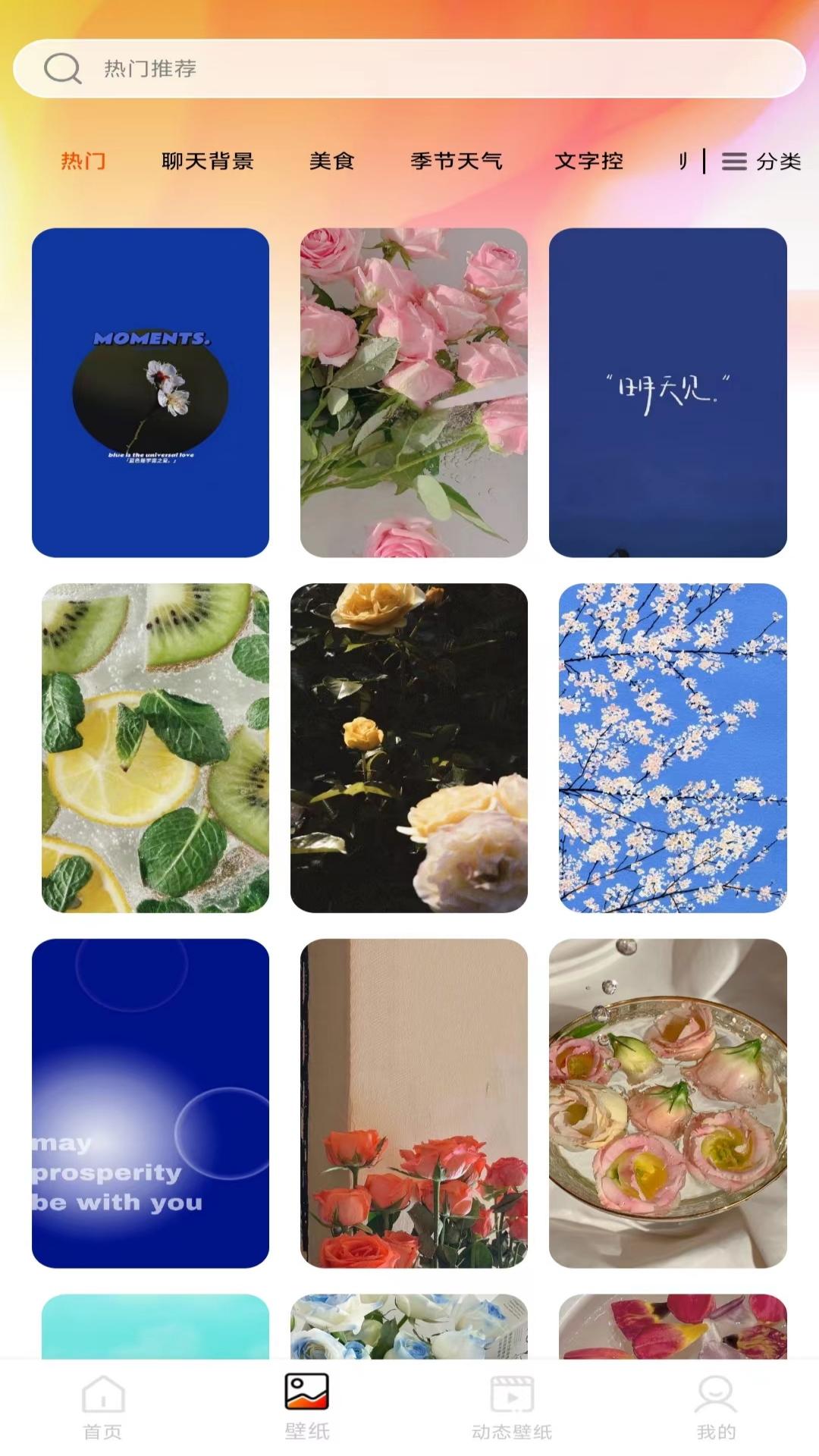Open the MOMENTS blue wallpaper

150,392
